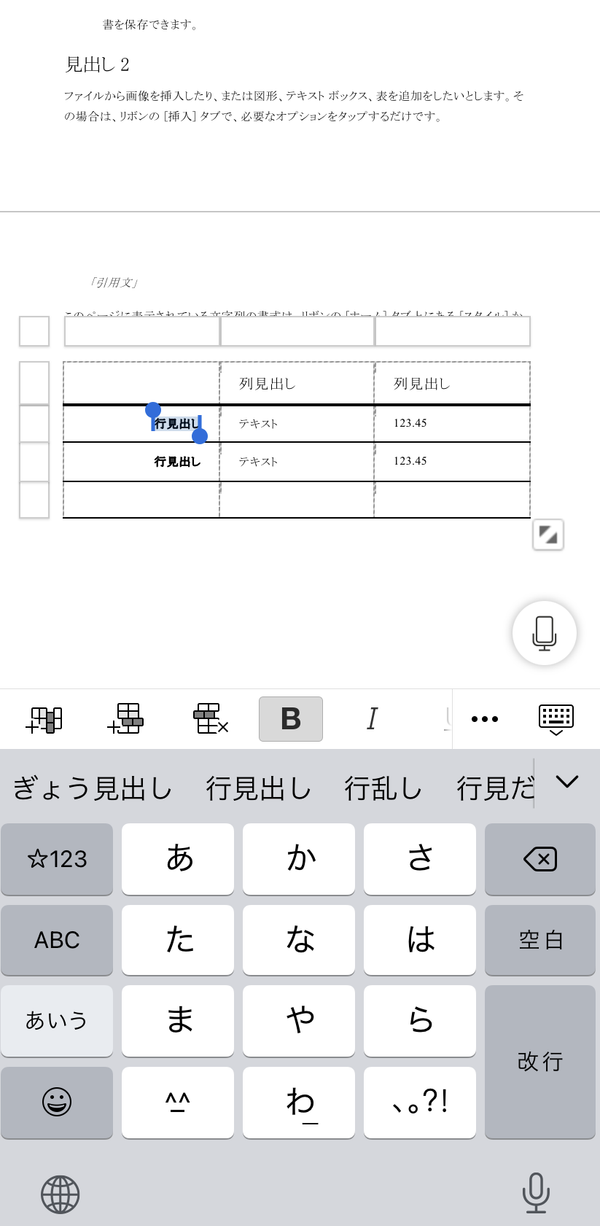Tap the delete table cells icon
The image size is (600, 1226).
(210, 719)
